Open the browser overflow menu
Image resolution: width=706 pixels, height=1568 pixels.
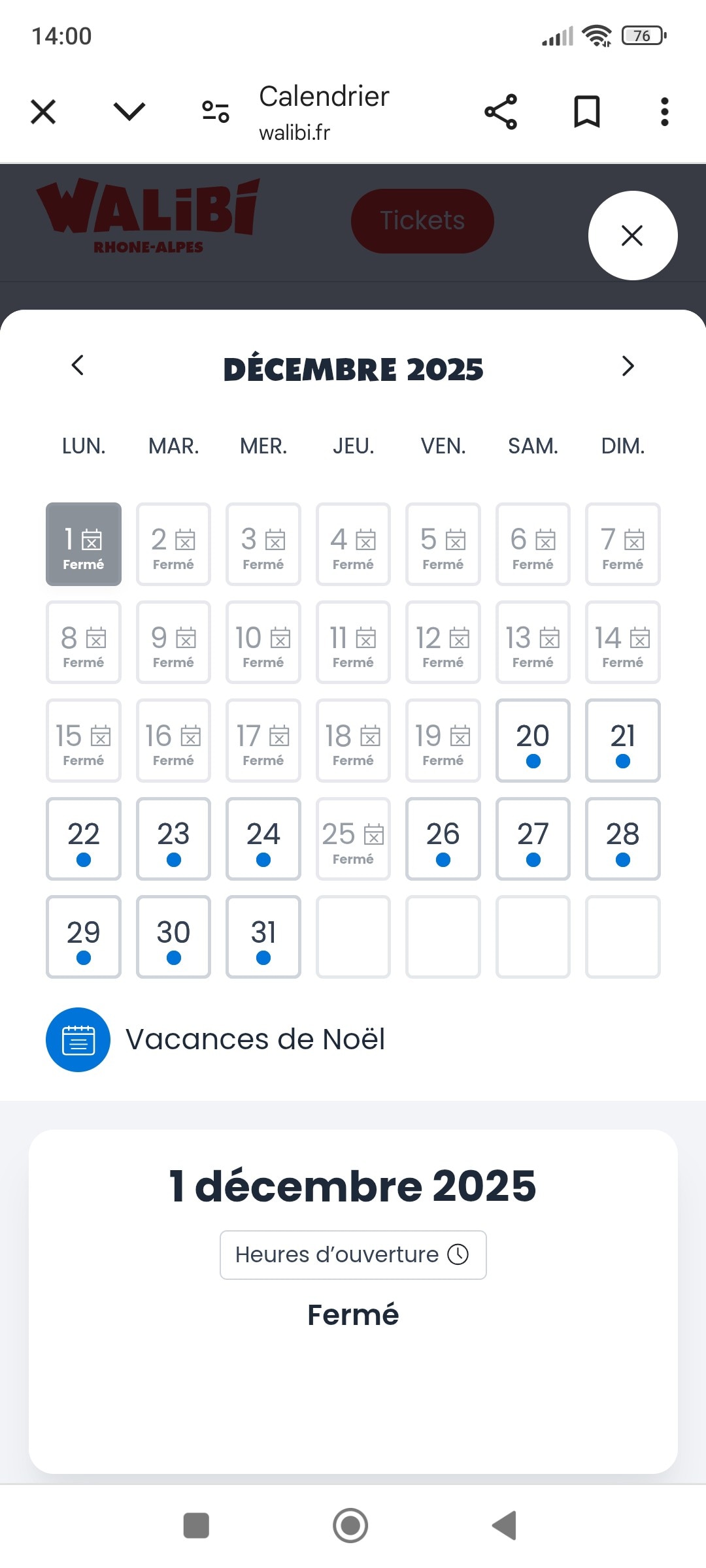[x=665, y=112]
